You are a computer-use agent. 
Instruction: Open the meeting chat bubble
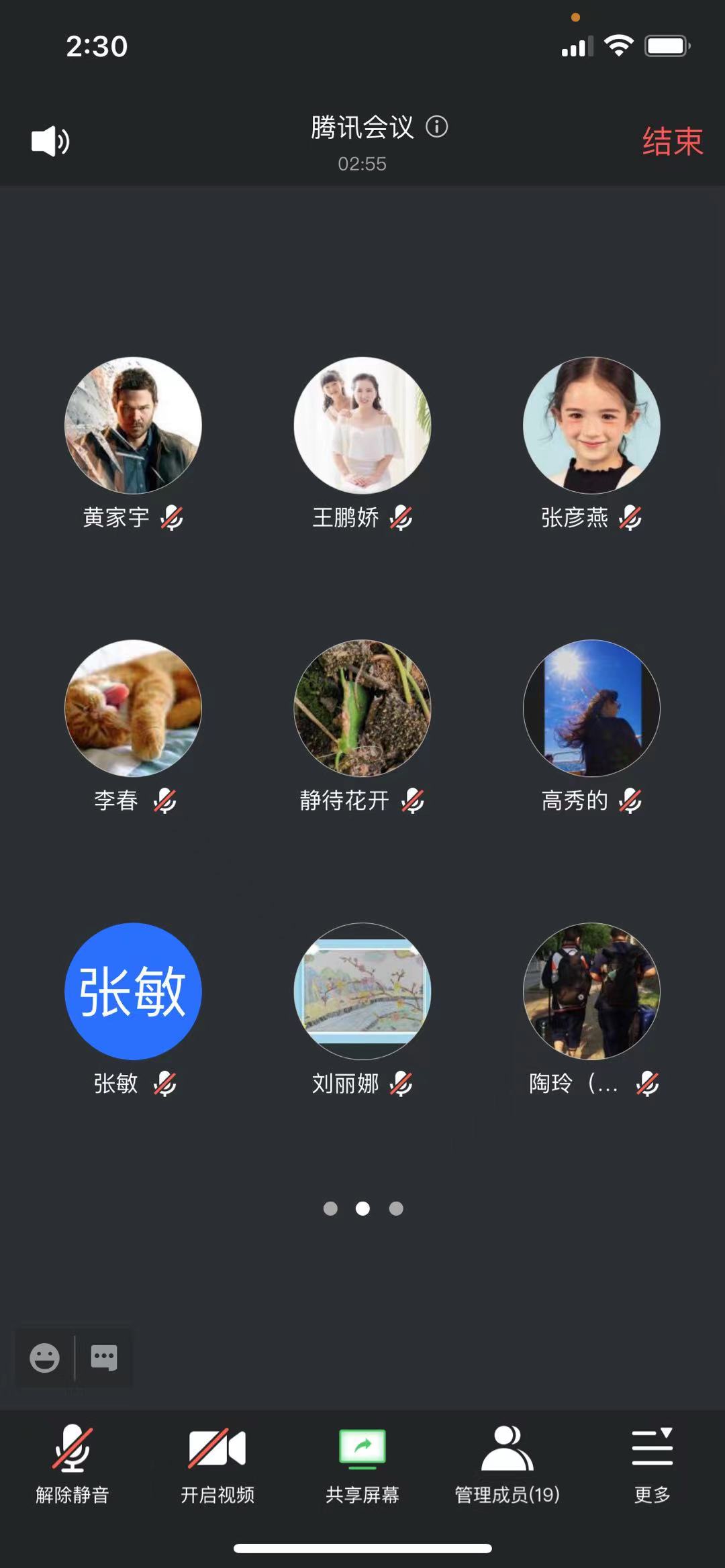[104, 1357]
